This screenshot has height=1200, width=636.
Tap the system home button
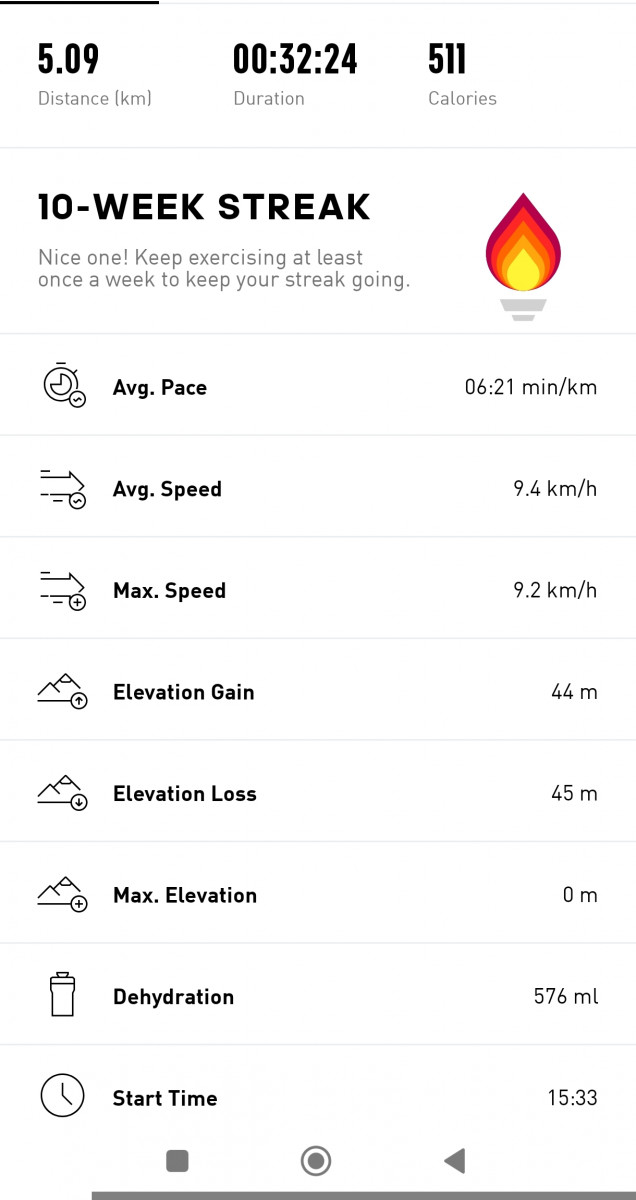316,1160
